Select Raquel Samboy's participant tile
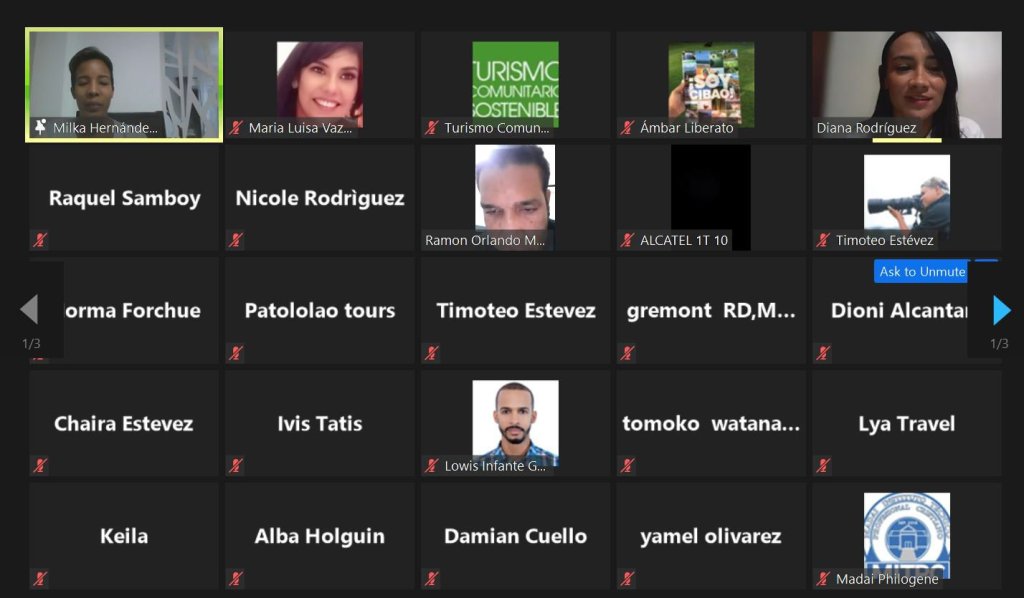Viewport: 1024px width, 598px height. click(124, 198)
